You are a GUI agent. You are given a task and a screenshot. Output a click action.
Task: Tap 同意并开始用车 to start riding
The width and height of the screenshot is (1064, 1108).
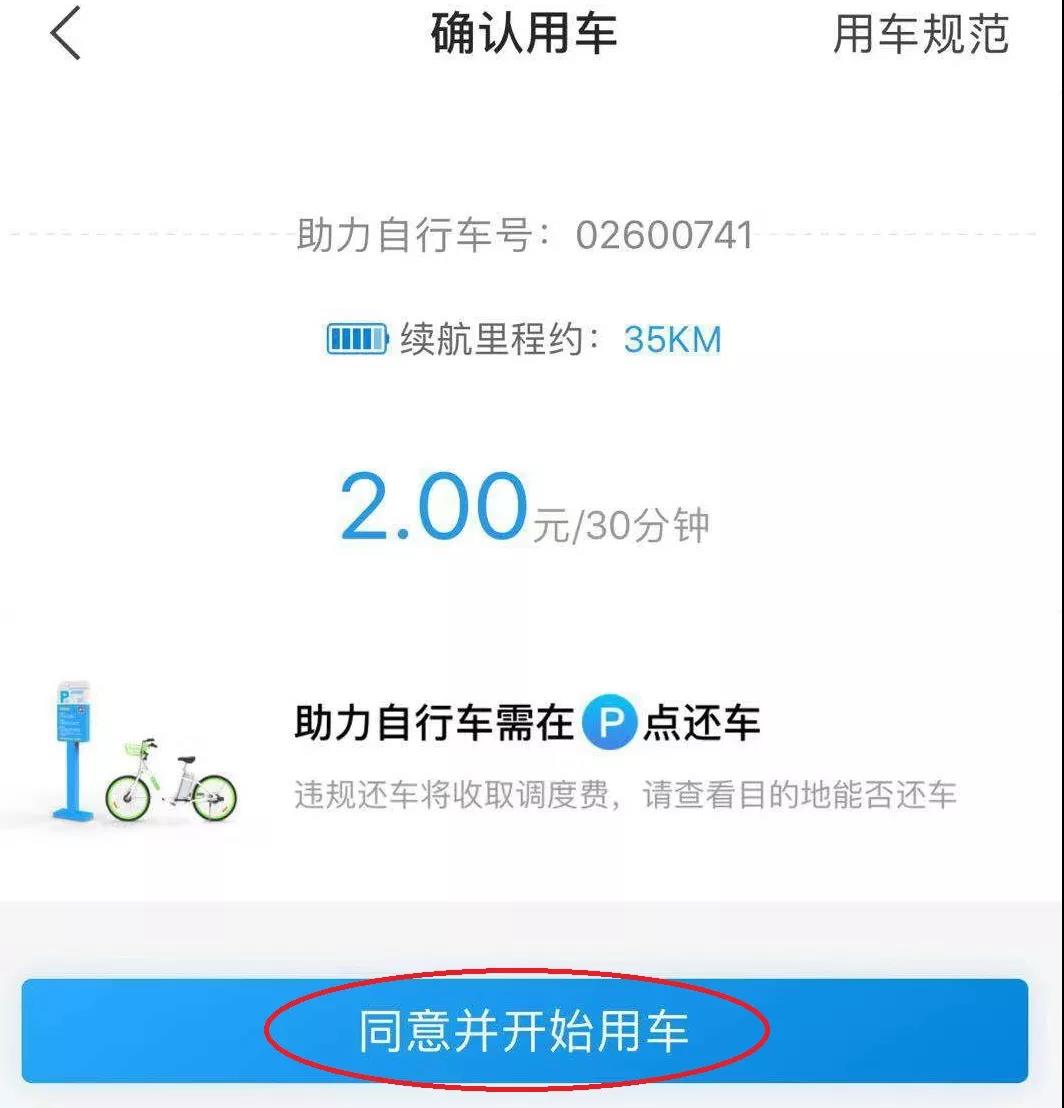(x=524, y=1031)
